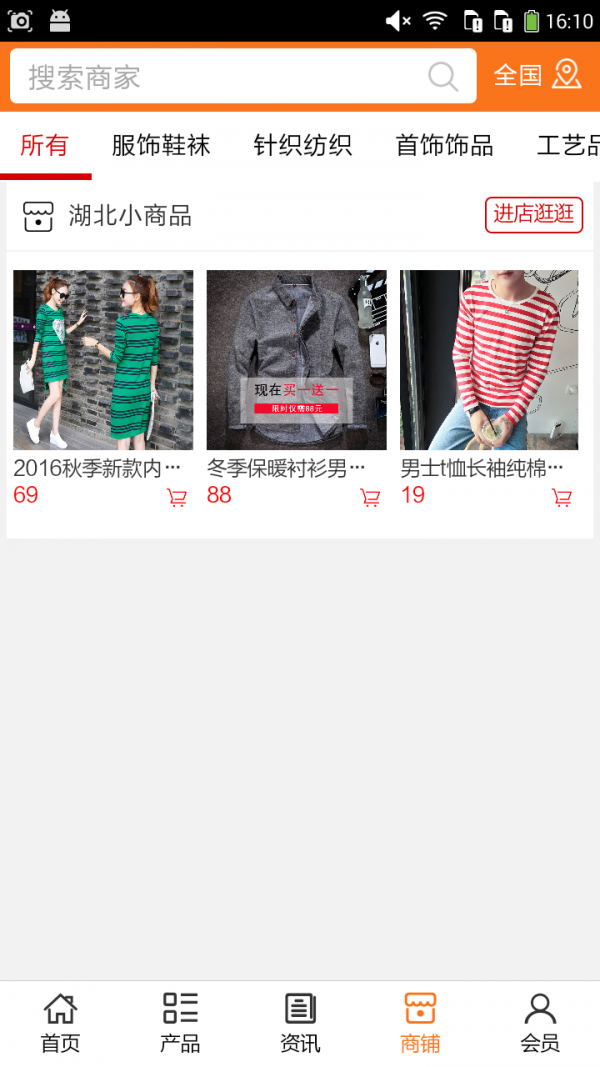600x1067 pixels.
Task: Switch to the 首饰饰品 tab
Action: click(444, 146)
